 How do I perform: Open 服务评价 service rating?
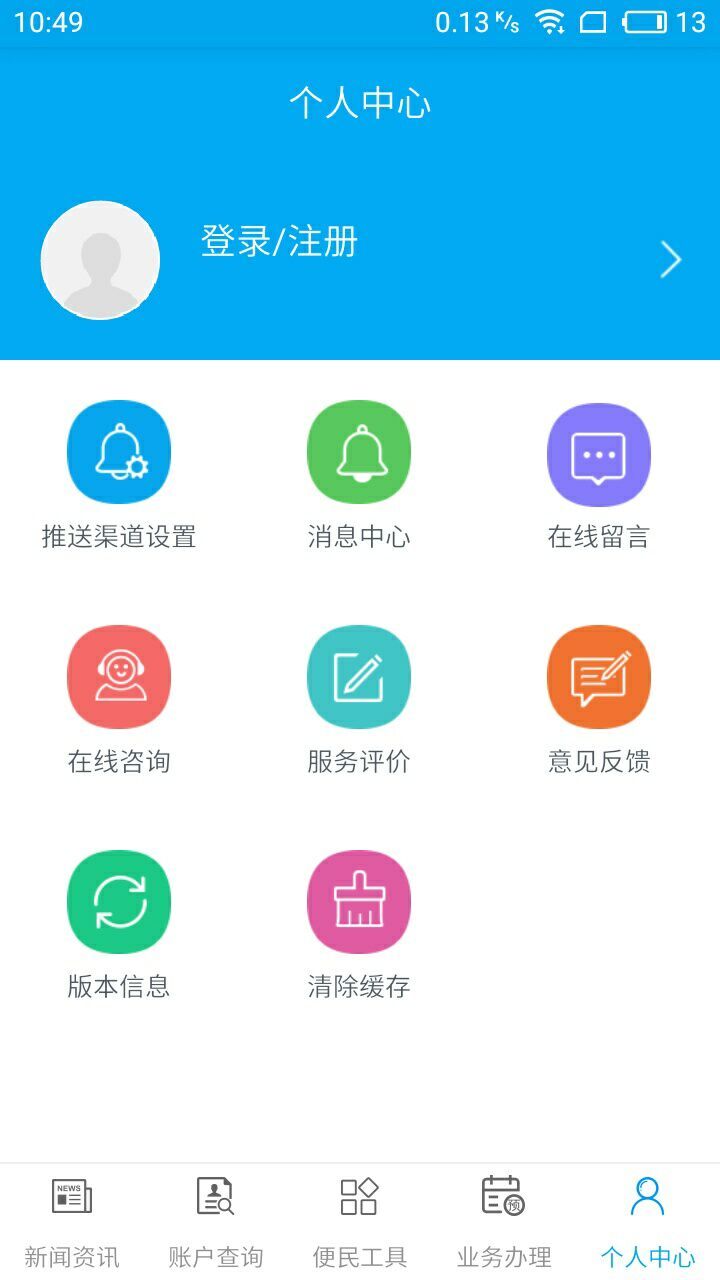click(359, 677)
